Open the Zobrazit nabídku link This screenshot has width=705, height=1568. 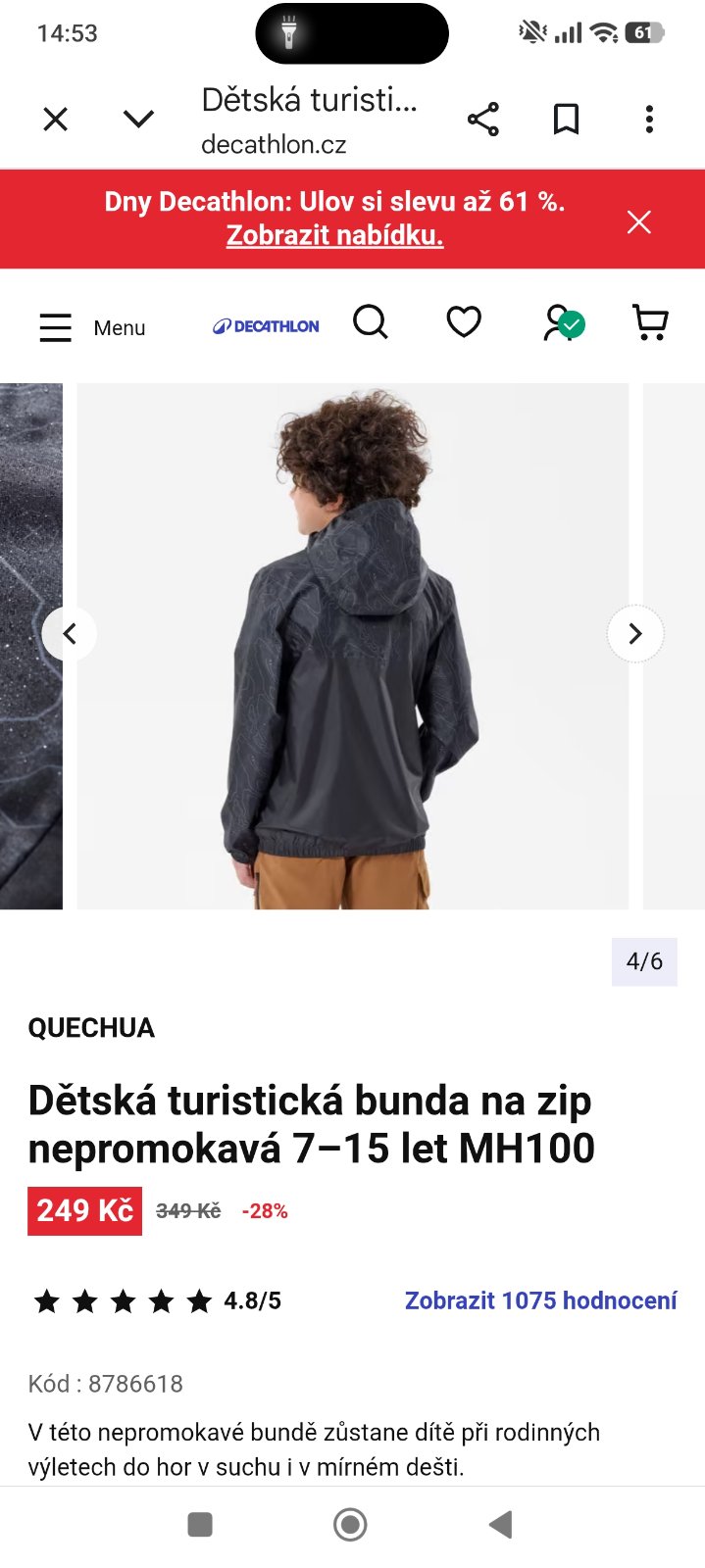point(334,236)
